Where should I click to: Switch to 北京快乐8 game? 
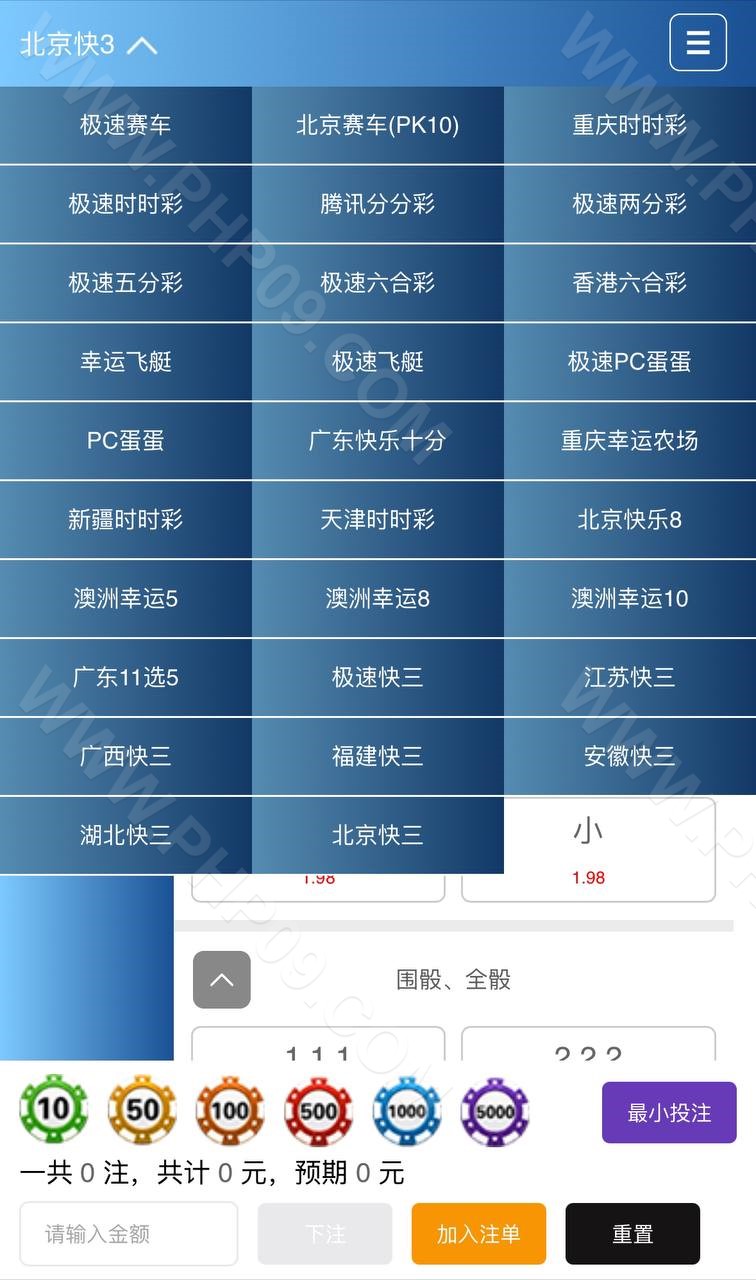pyautogui.click(x=630, y=520)
